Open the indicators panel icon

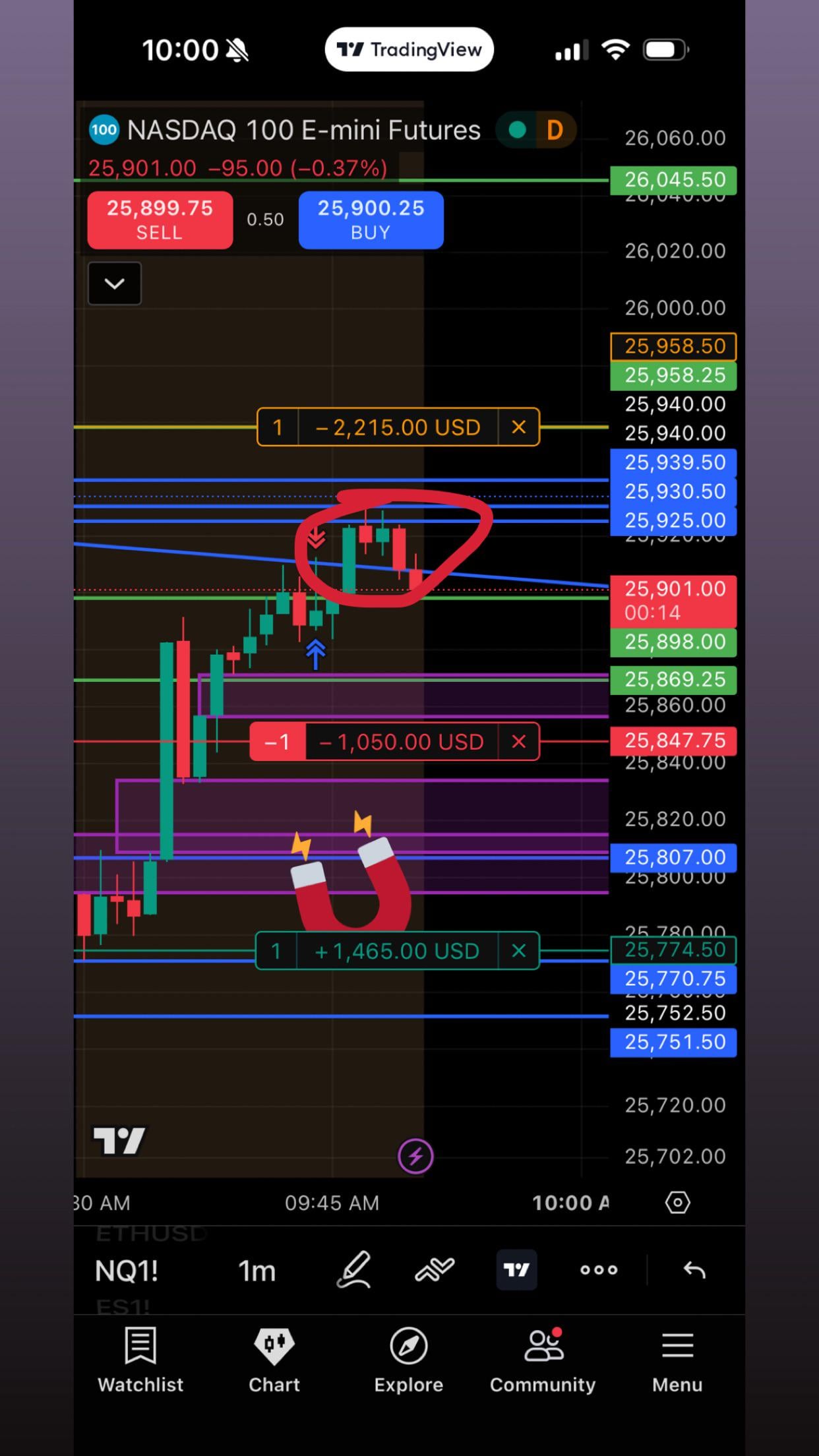(x=435, y=1269)
